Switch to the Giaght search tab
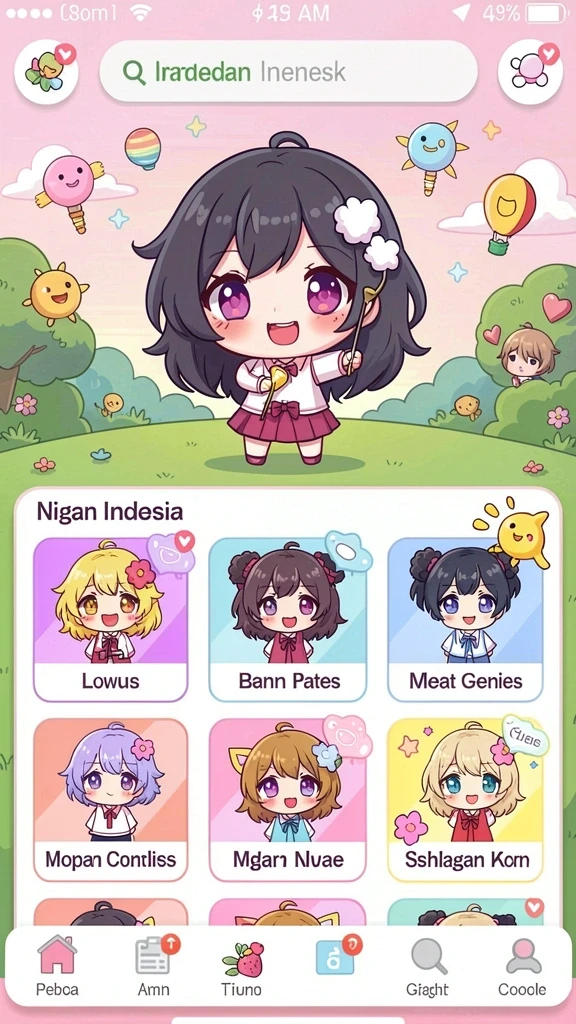576x1024 pixels. coord(428,967)
